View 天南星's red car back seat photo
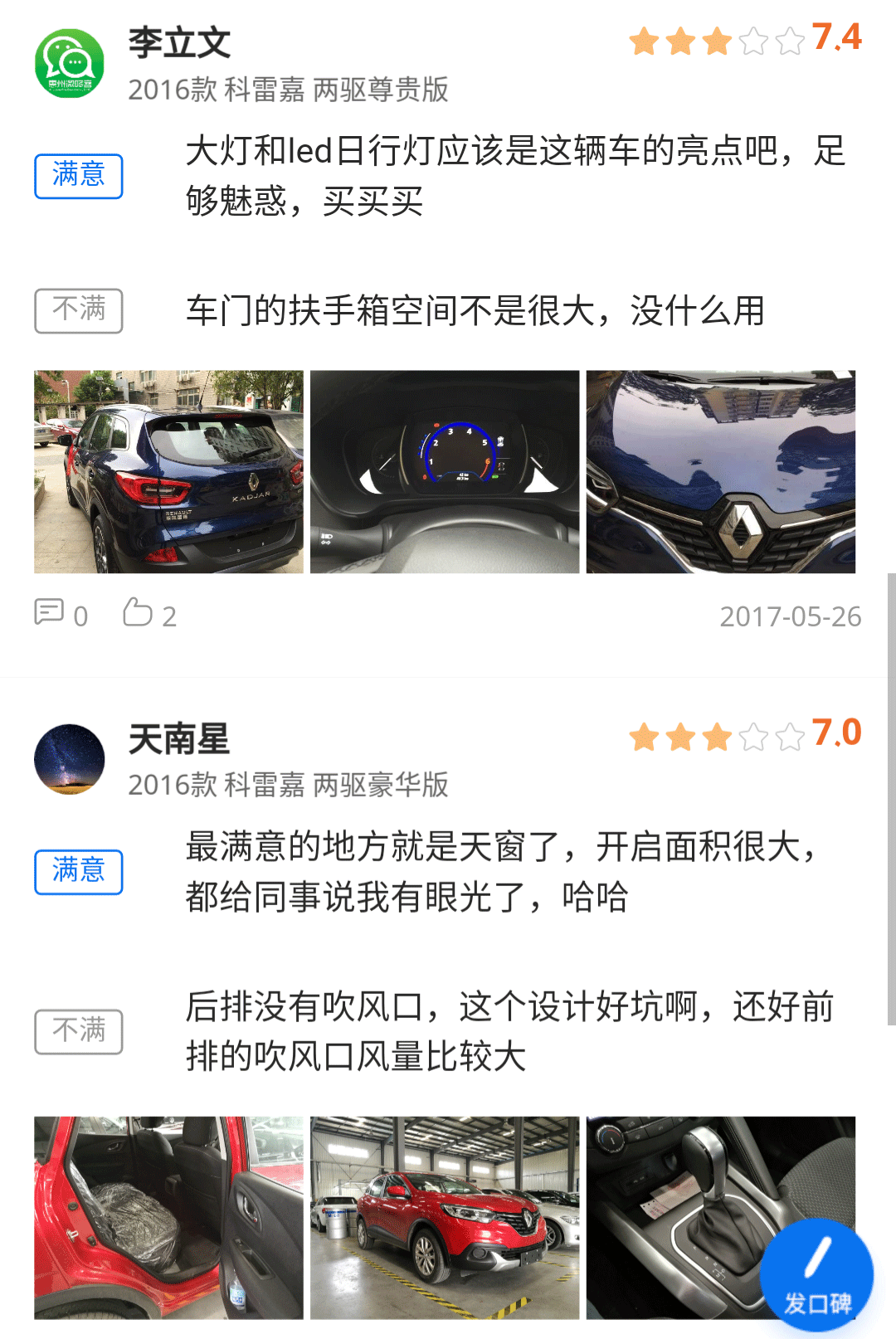 coord(168,1217)
